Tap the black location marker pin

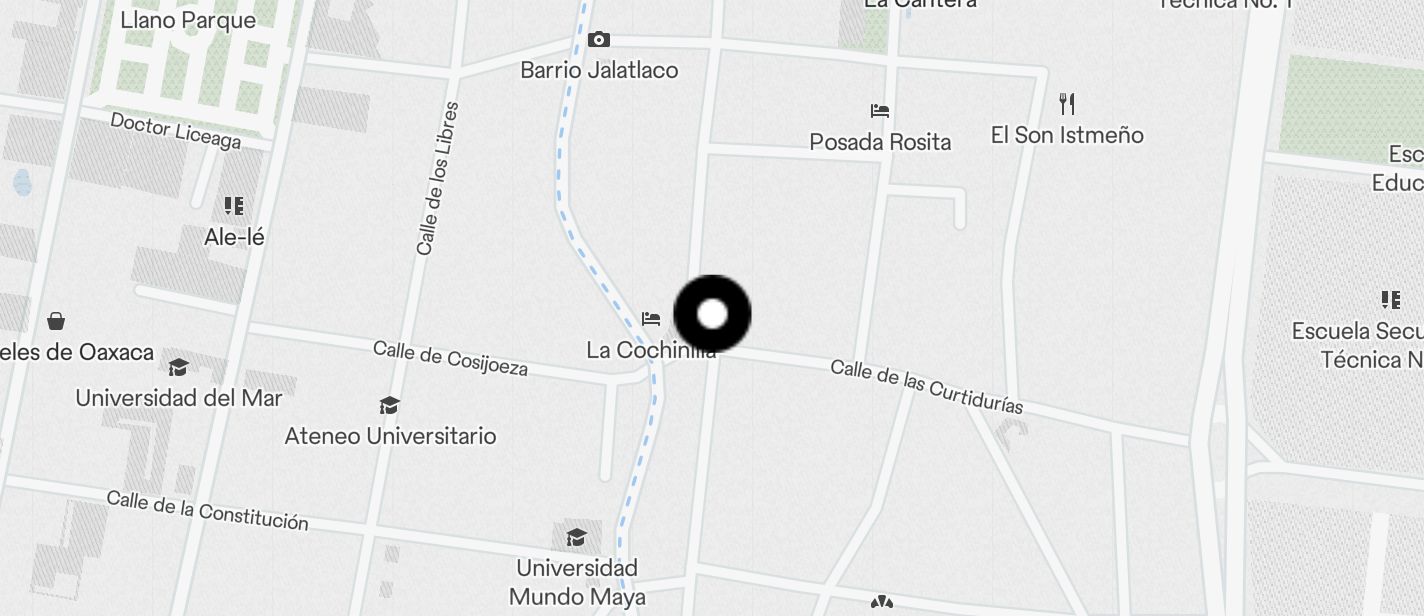coord(712,314)
